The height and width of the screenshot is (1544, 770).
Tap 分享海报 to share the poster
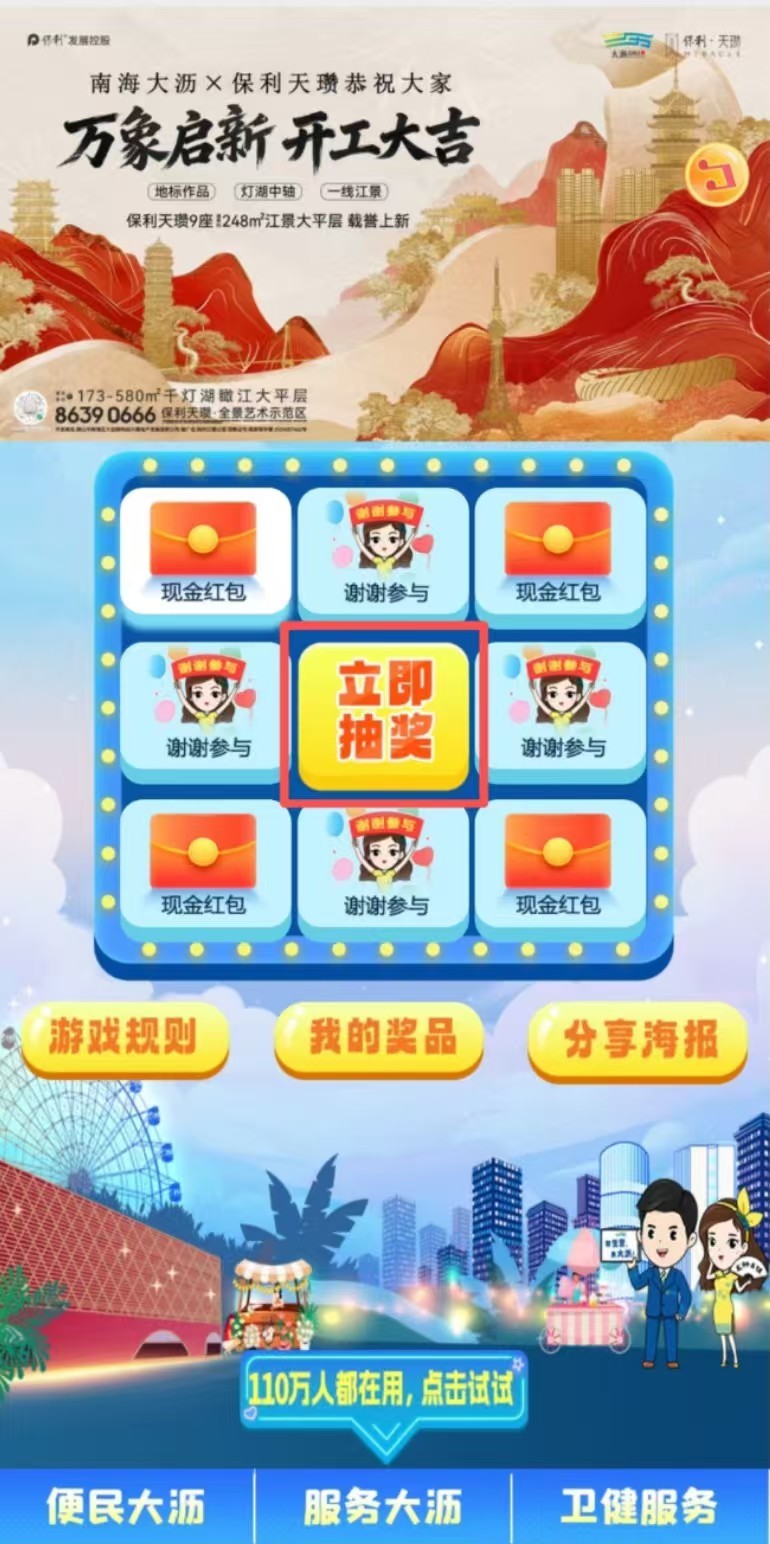click(x=638, y=1041)
